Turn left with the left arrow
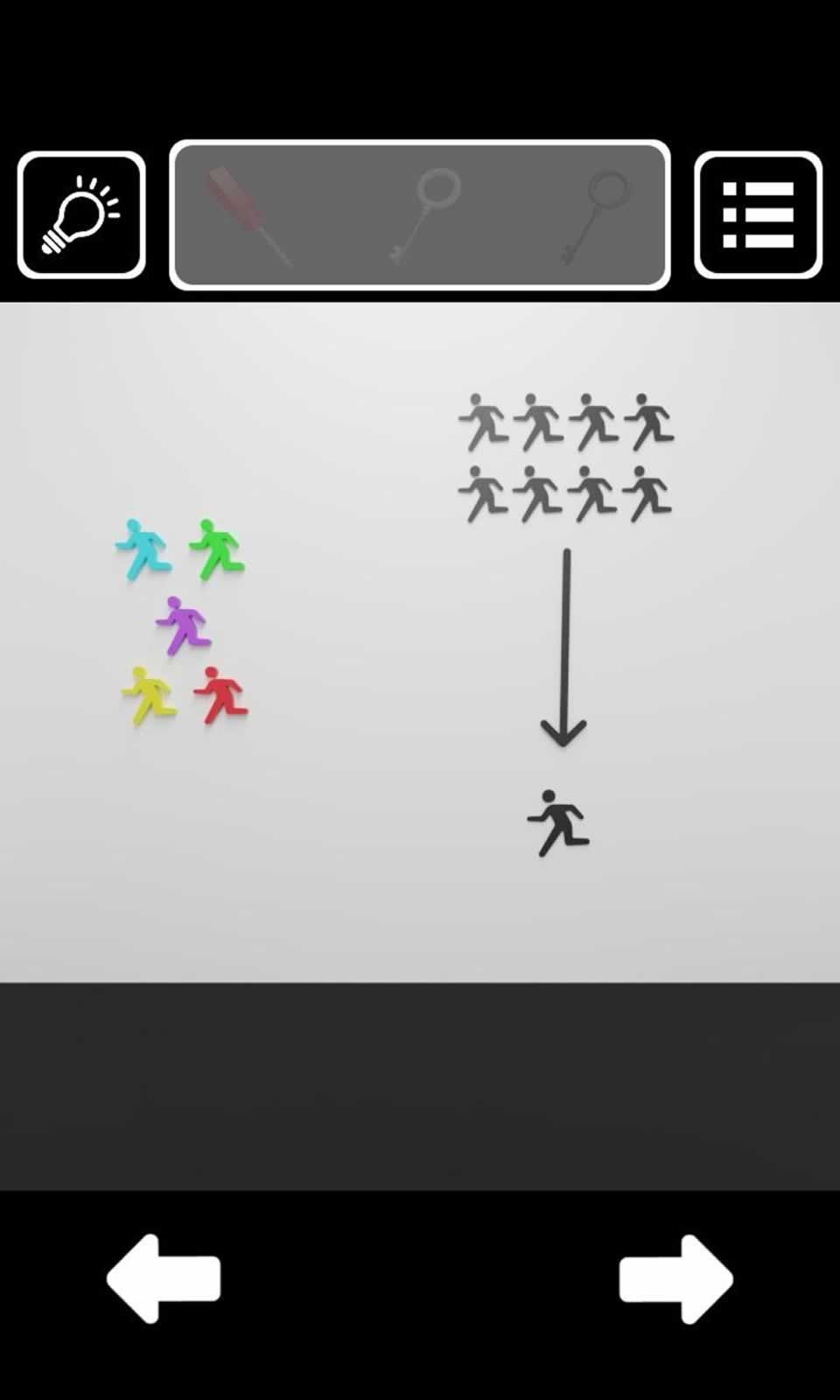The width and height of the screenshot is (840, 1400). pos(164,1278)
